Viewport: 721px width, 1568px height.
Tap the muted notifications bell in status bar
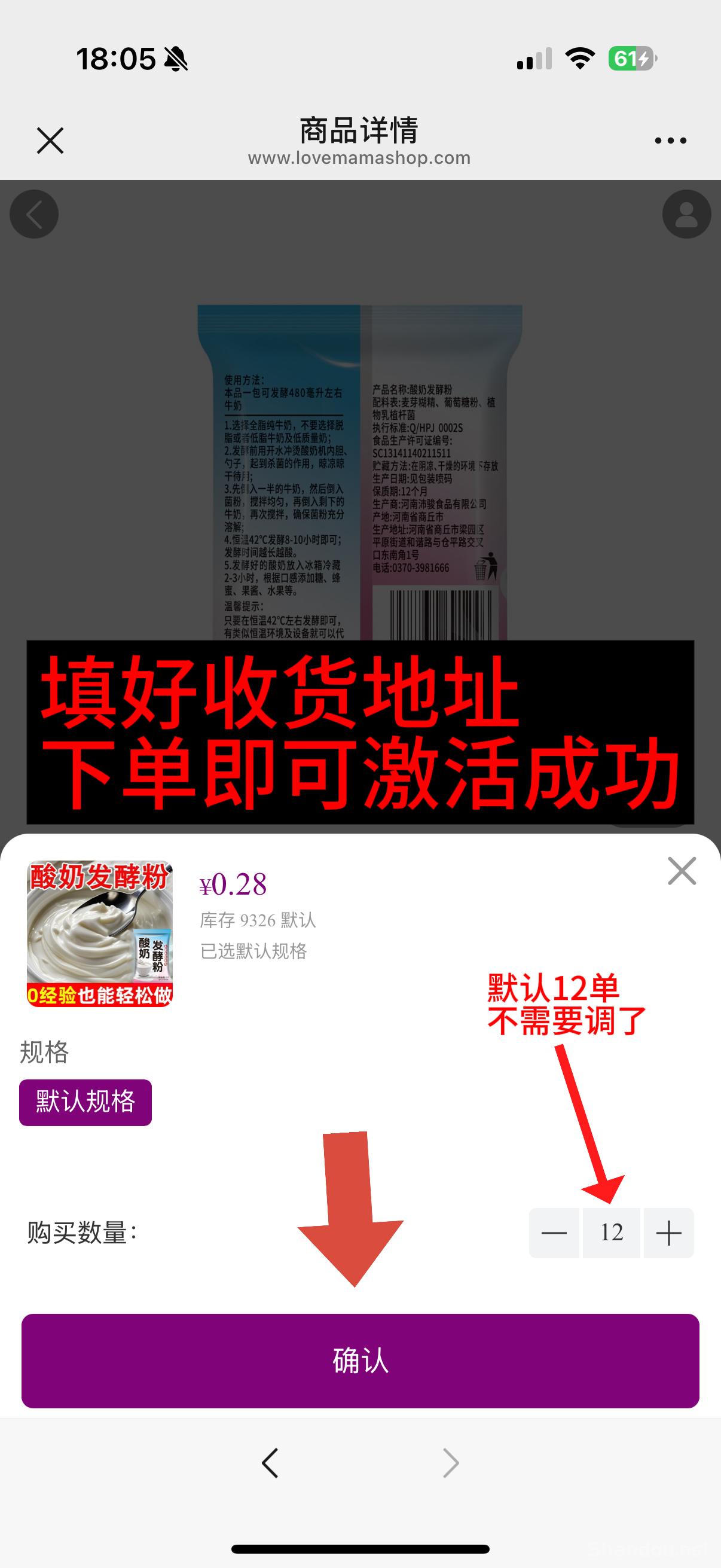click(x=175, y=60)
